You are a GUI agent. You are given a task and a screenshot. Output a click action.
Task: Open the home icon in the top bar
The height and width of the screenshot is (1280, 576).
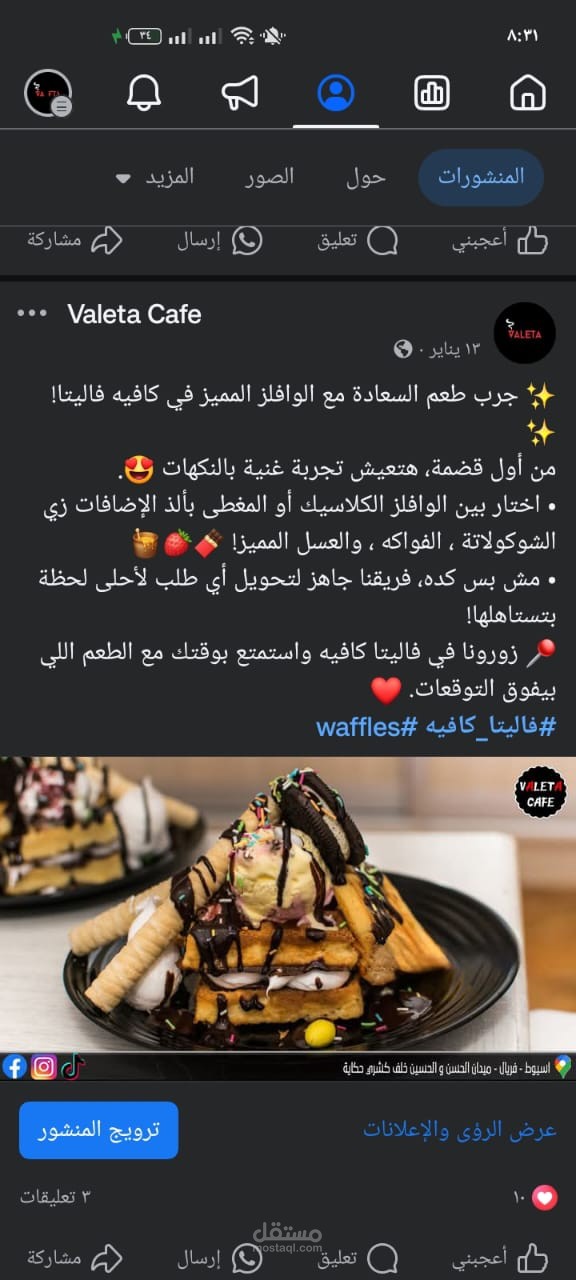pyautogui.click(x=527, y=92)
